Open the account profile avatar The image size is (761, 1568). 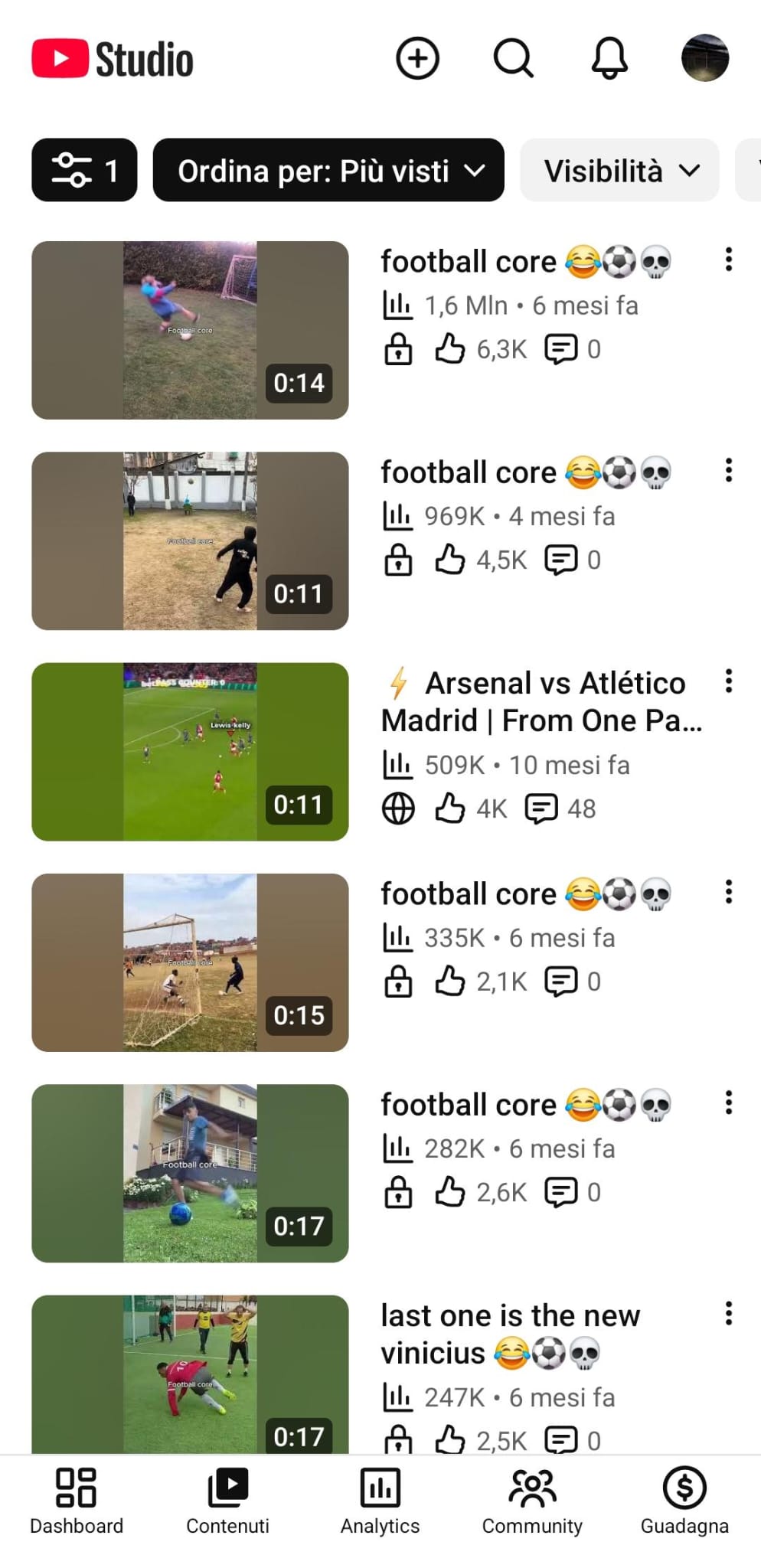(705, 58)
